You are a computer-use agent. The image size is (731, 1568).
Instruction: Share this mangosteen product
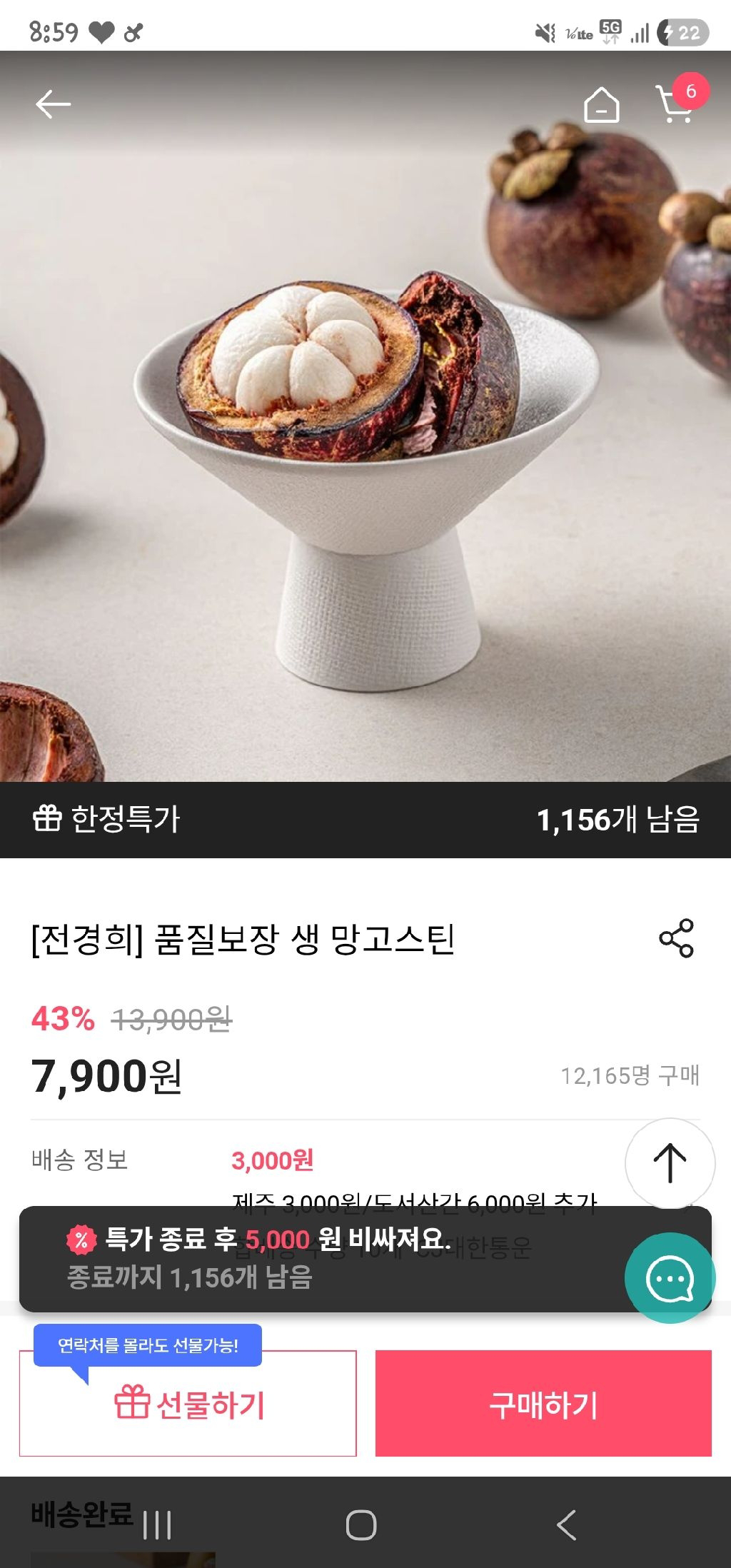(676, 938)
